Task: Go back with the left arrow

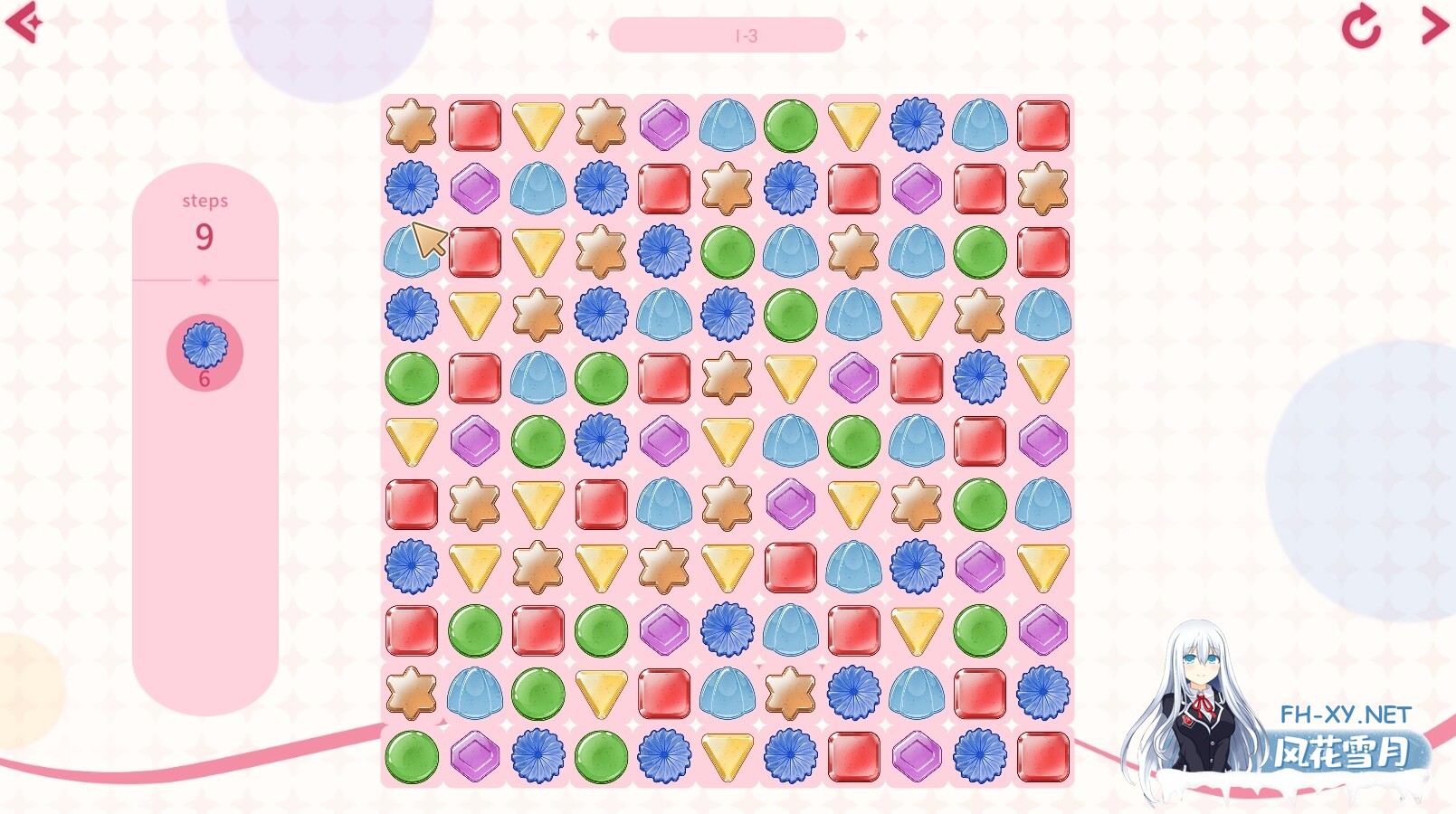Action: tap(24, 22)
